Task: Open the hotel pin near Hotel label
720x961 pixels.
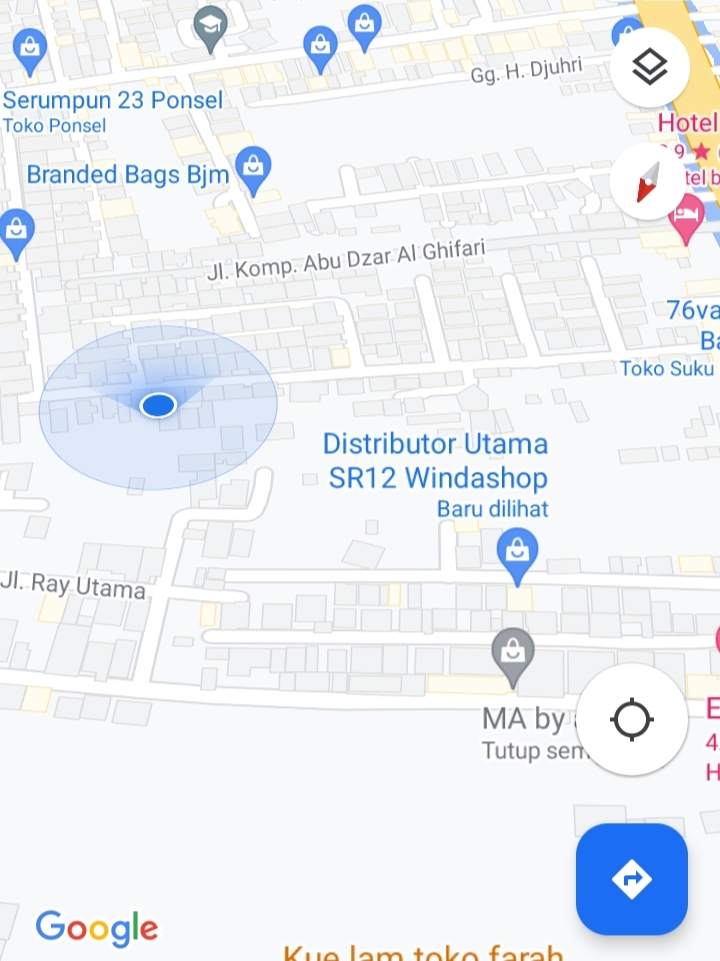Action: [685, 220]
